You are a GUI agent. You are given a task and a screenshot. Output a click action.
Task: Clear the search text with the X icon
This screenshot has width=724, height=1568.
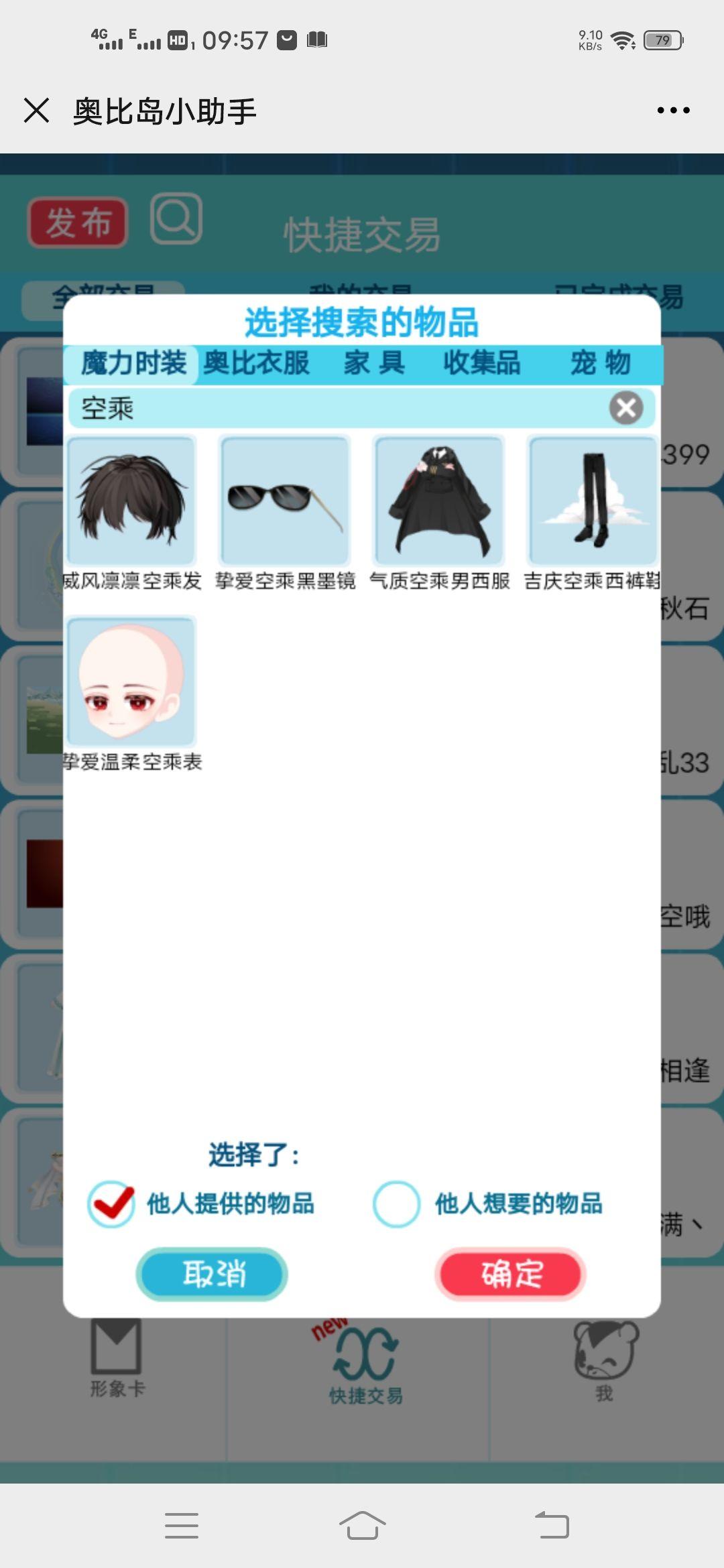(x=626, y=407)
